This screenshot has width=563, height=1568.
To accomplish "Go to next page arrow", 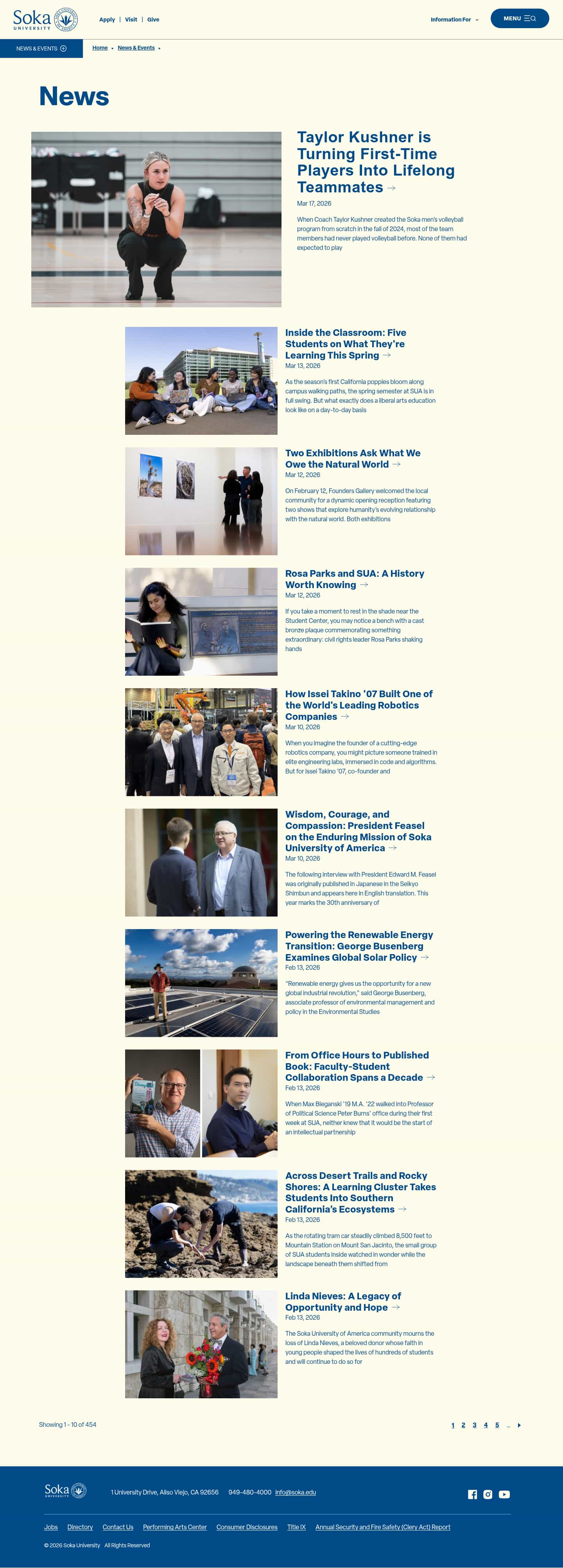I will [518, 1425].
